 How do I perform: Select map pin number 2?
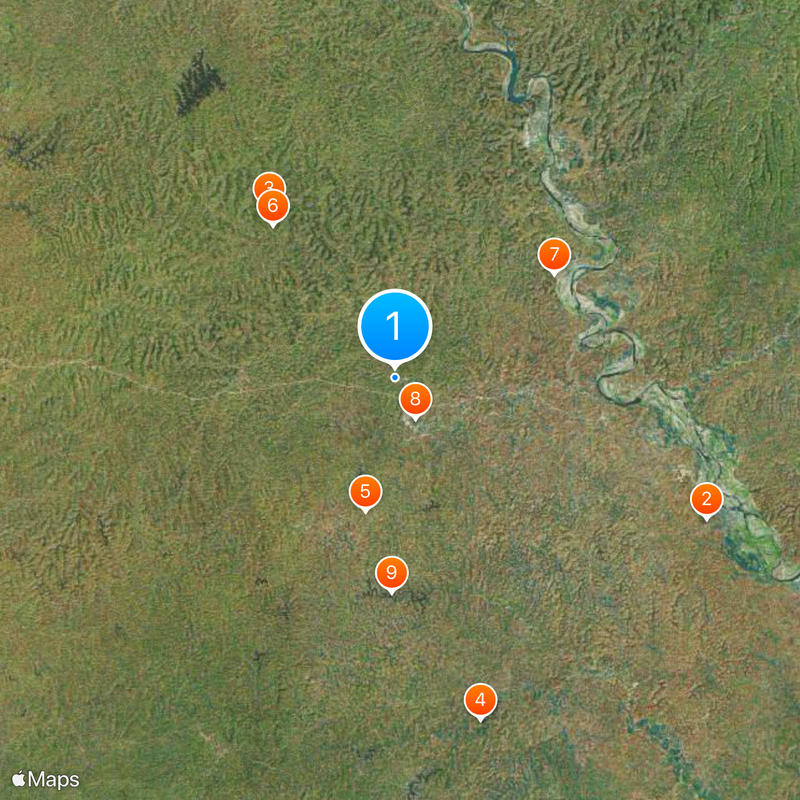(x=706, y=499)
